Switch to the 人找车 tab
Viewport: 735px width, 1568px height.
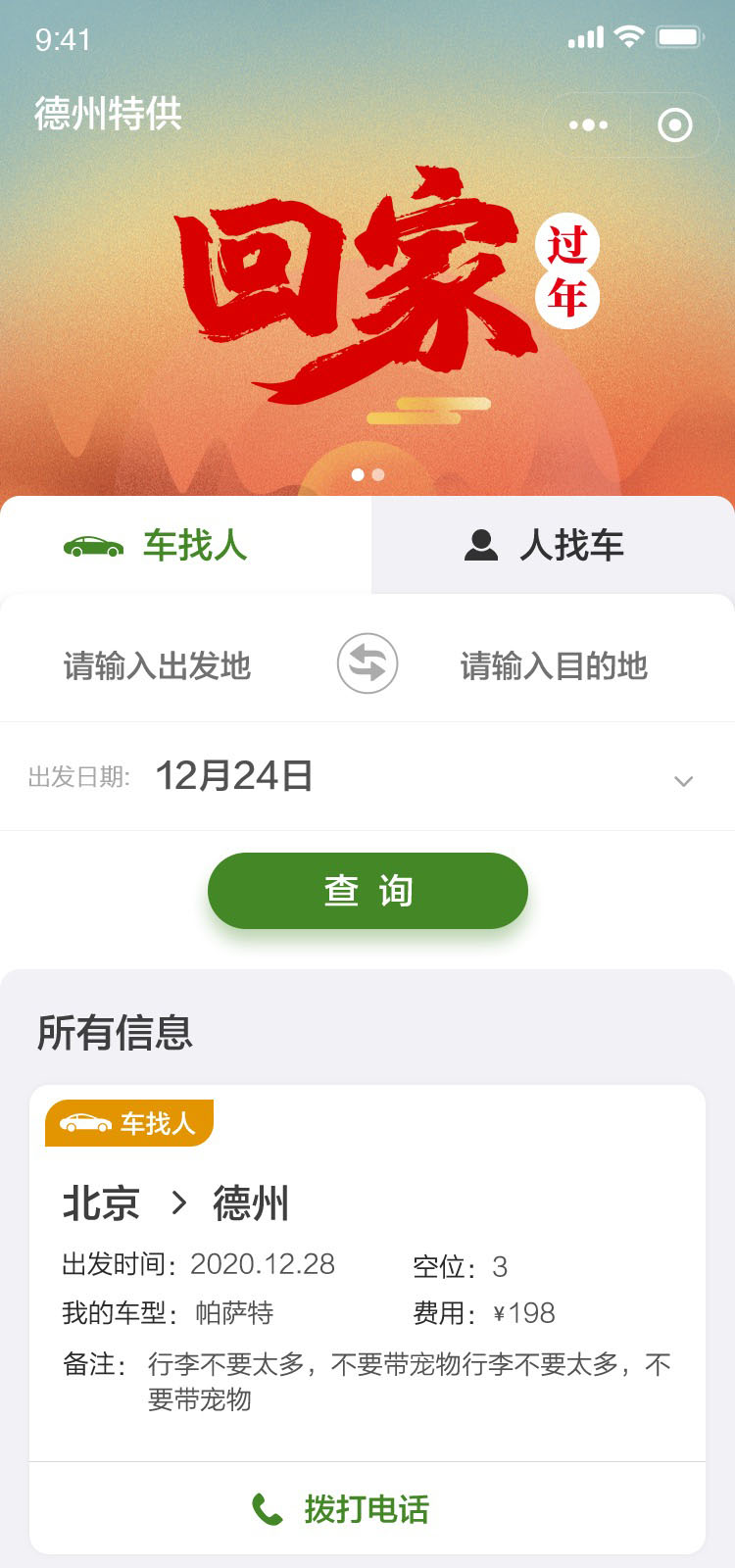point(553,545)
